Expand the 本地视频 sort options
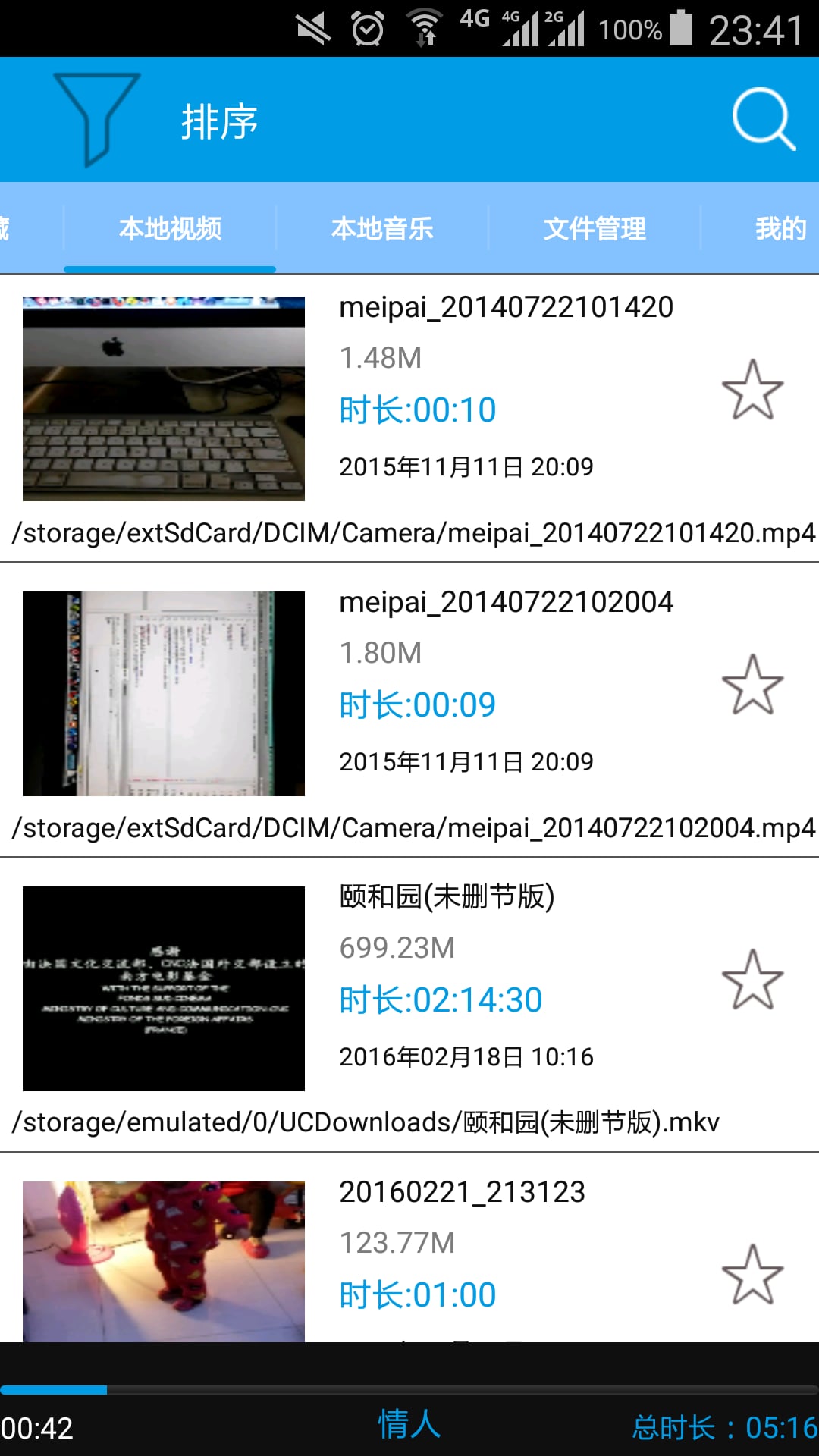819x1456 pixels. pyautogui.click(x=170, y=227)
